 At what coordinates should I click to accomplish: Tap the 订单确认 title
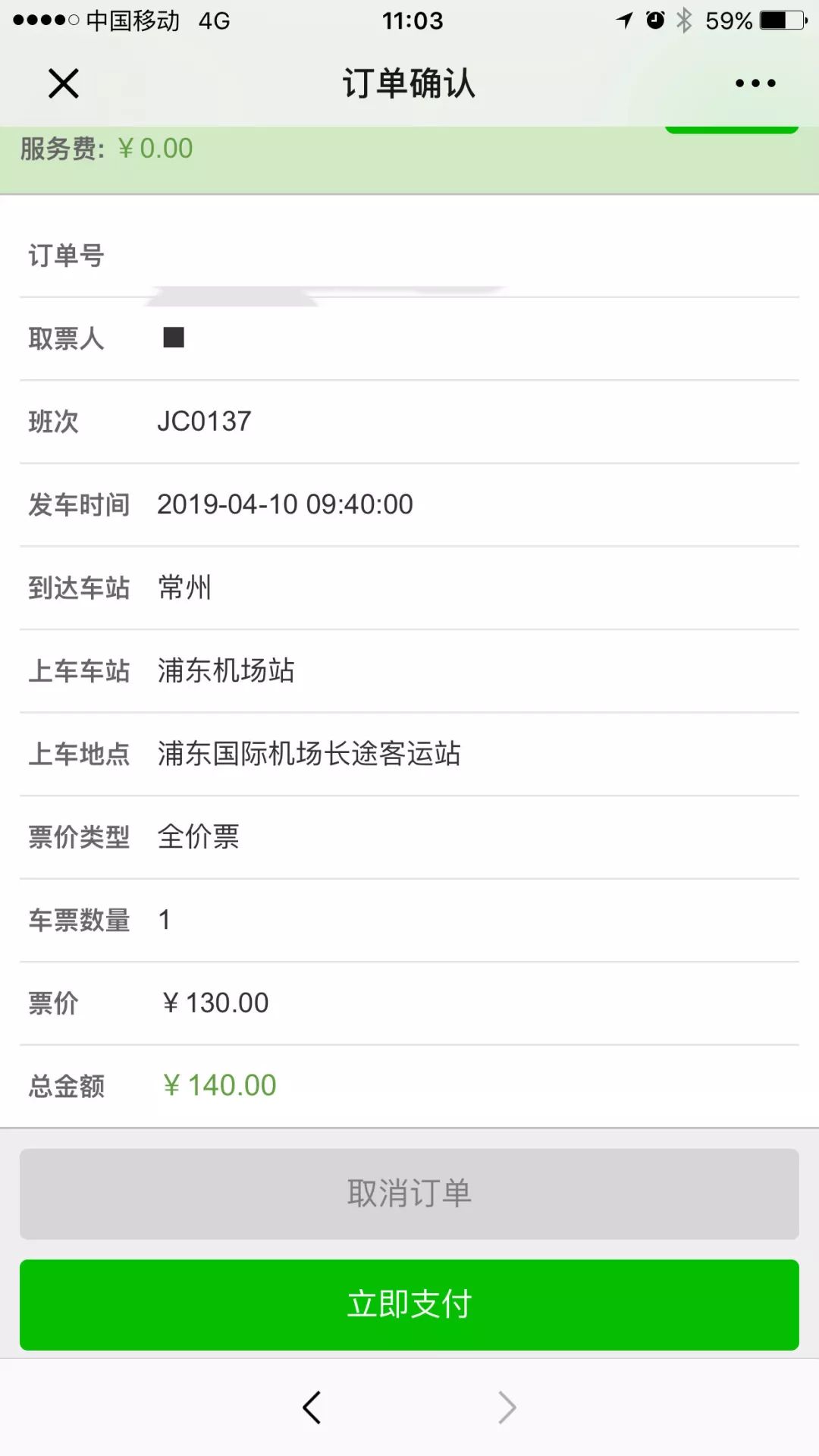pyautogui.click(x=409, y=83)
